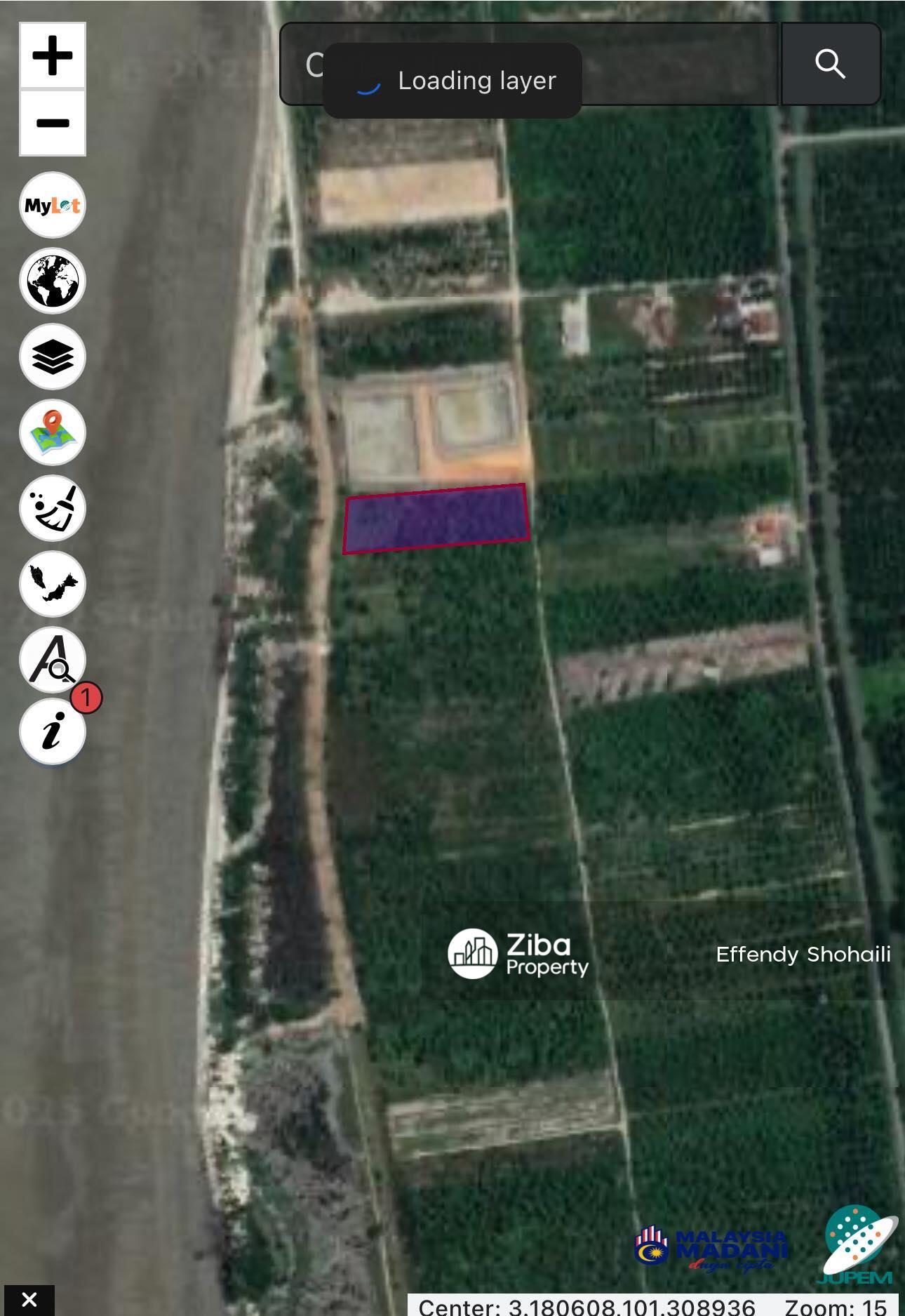Open the MyLot button
This screenshot has width=905, height=1316.
(53, 206)
